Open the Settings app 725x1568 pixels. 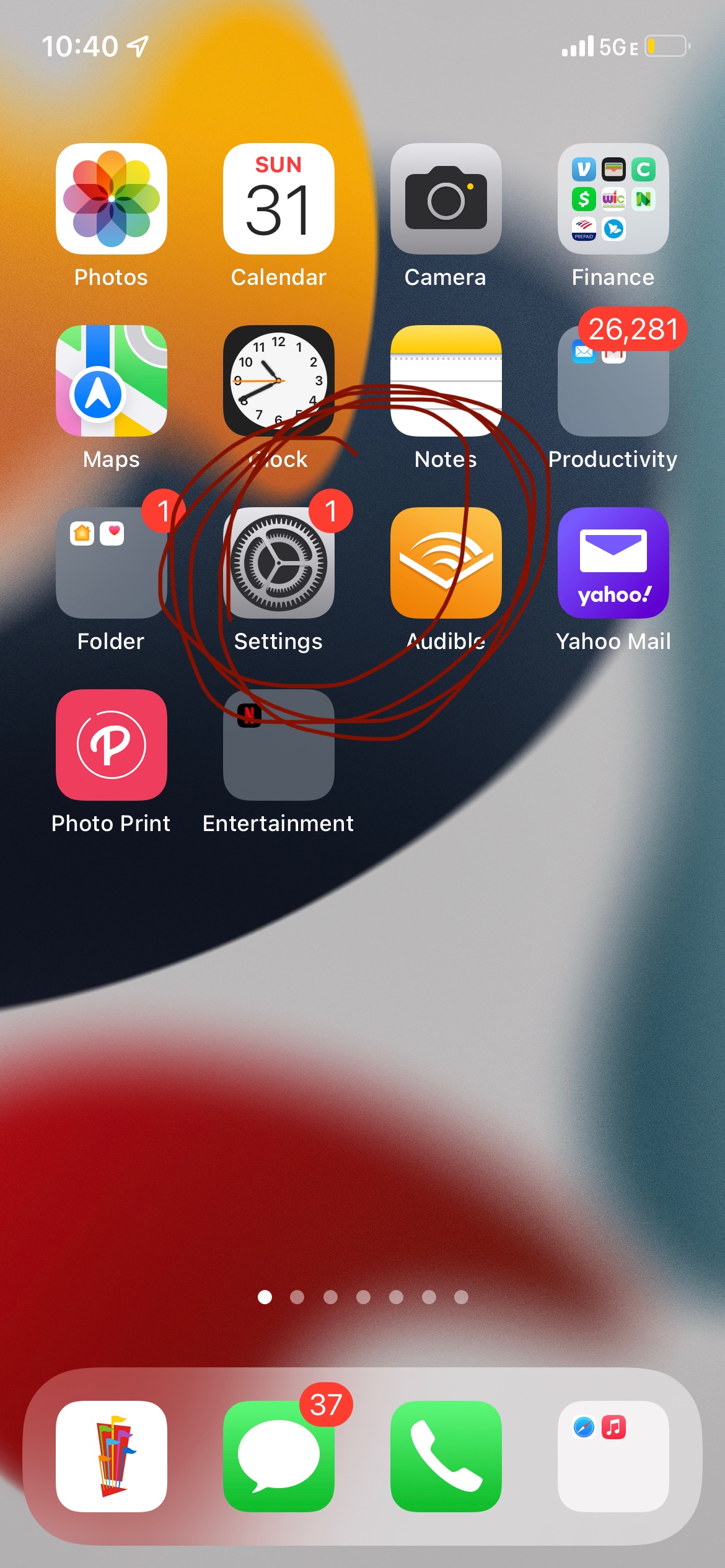[x=279, y=563]
